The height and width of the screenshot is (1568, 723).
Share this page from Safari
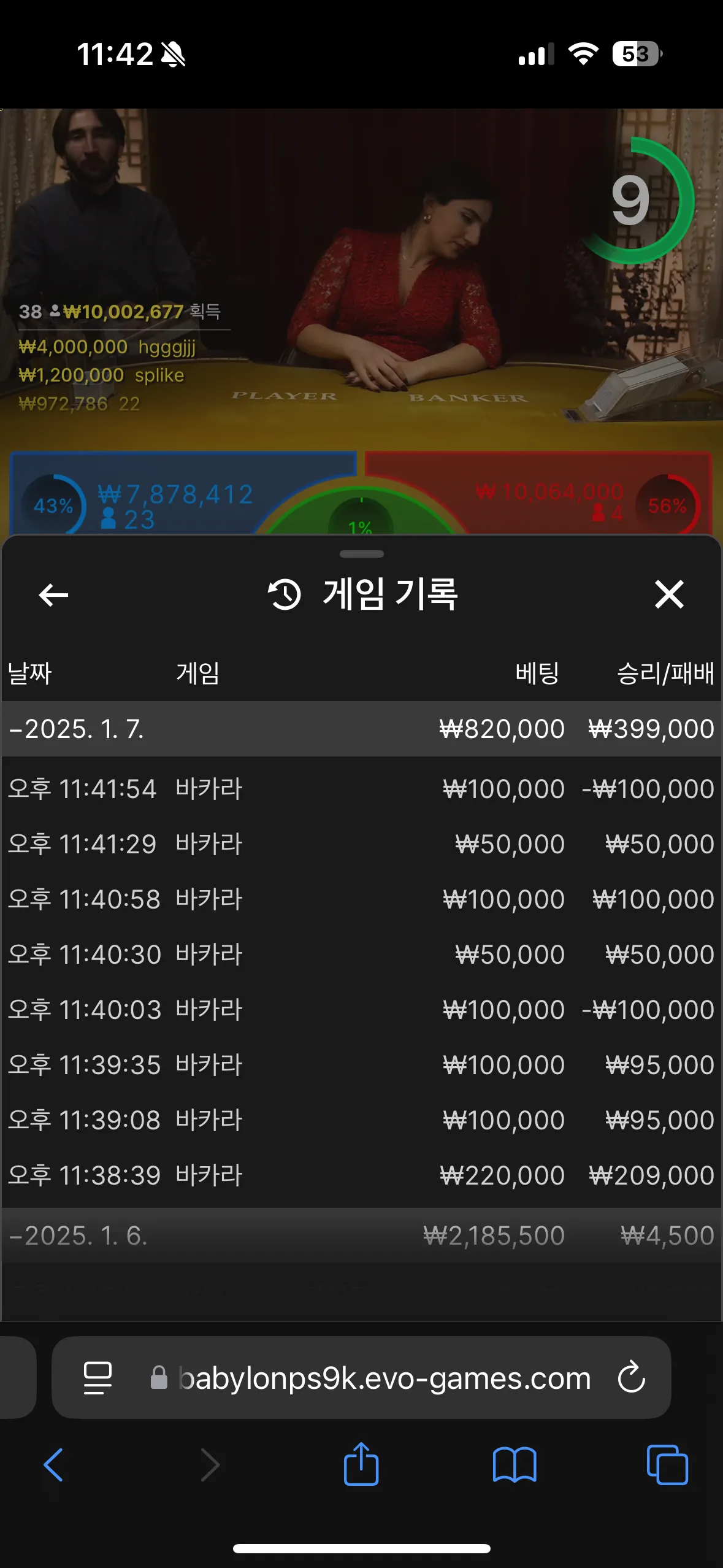[361, 1464]
